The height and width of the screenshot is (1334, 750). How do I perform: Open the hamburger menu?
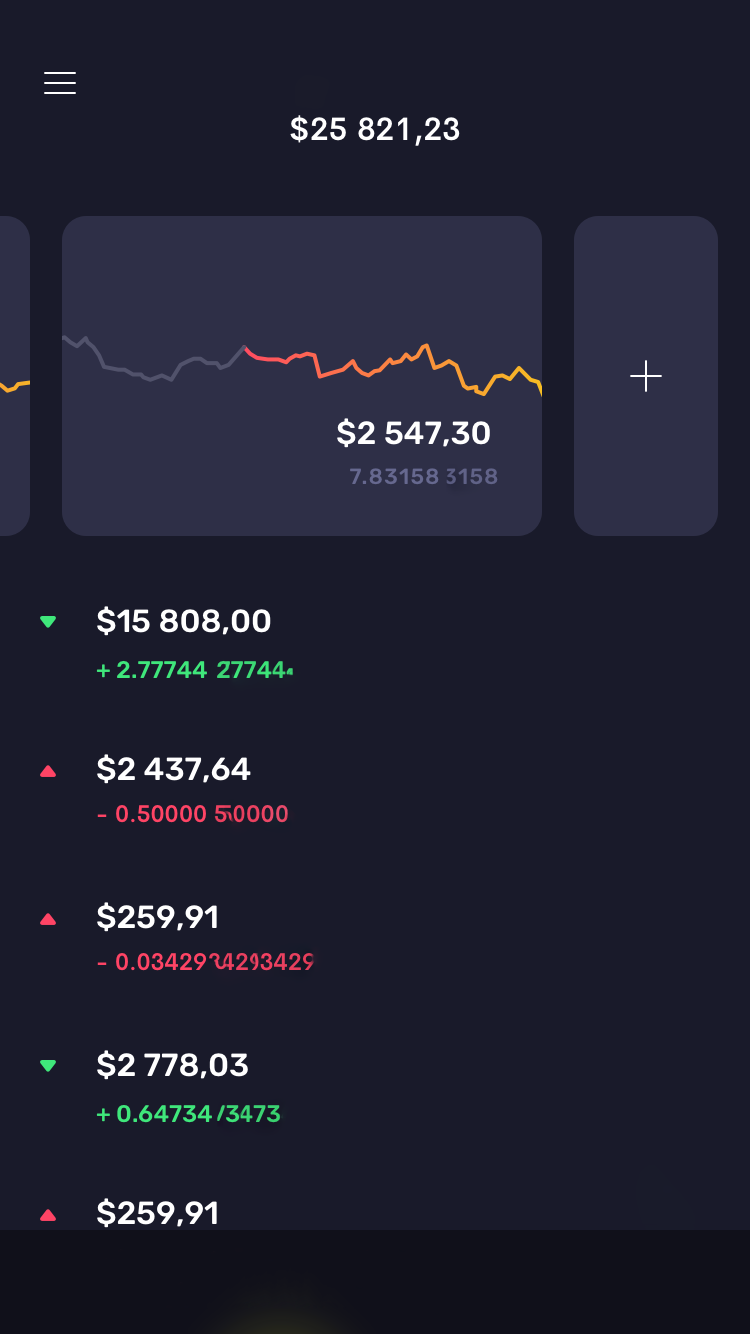coord(60,83)
